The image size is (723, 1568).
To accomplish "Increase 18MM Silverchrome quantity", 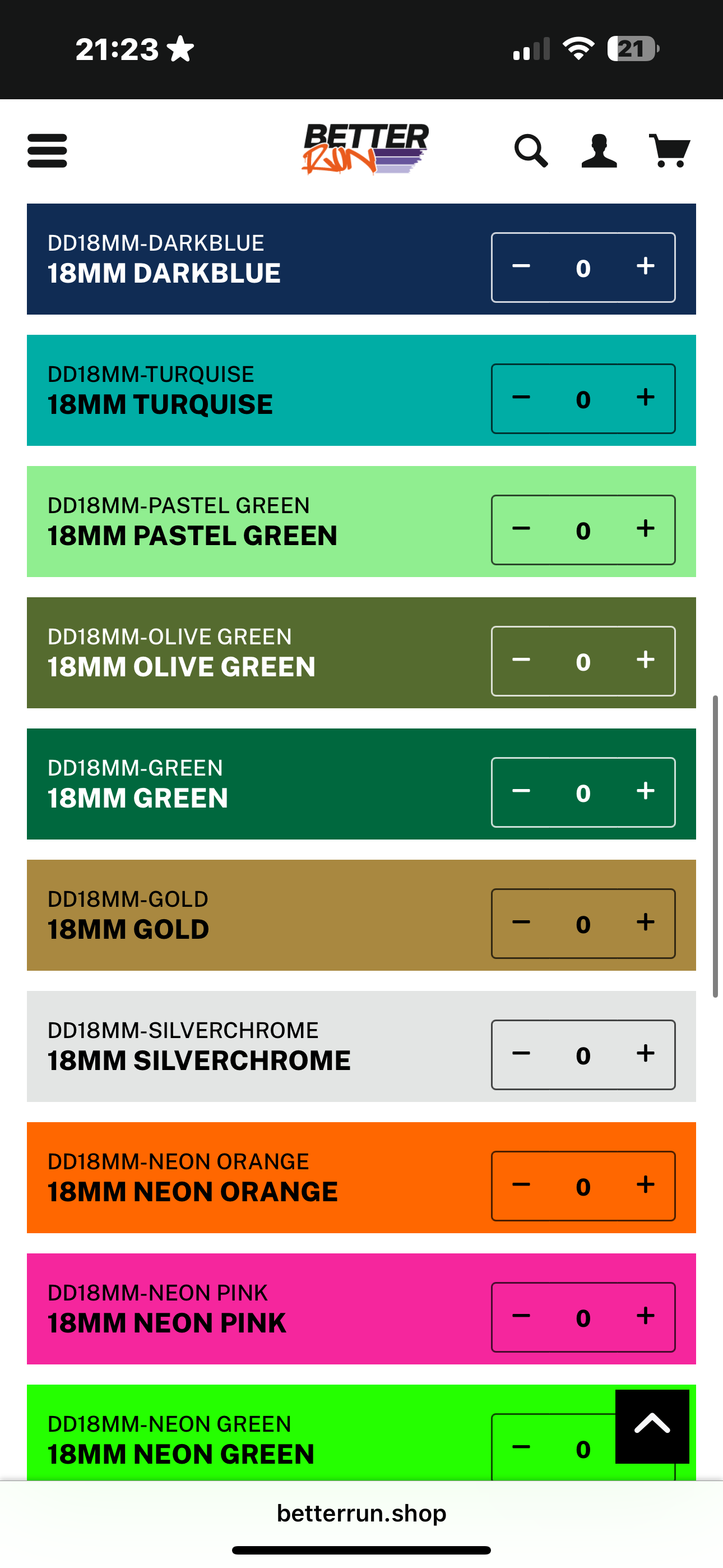I will click(645, 1054).
